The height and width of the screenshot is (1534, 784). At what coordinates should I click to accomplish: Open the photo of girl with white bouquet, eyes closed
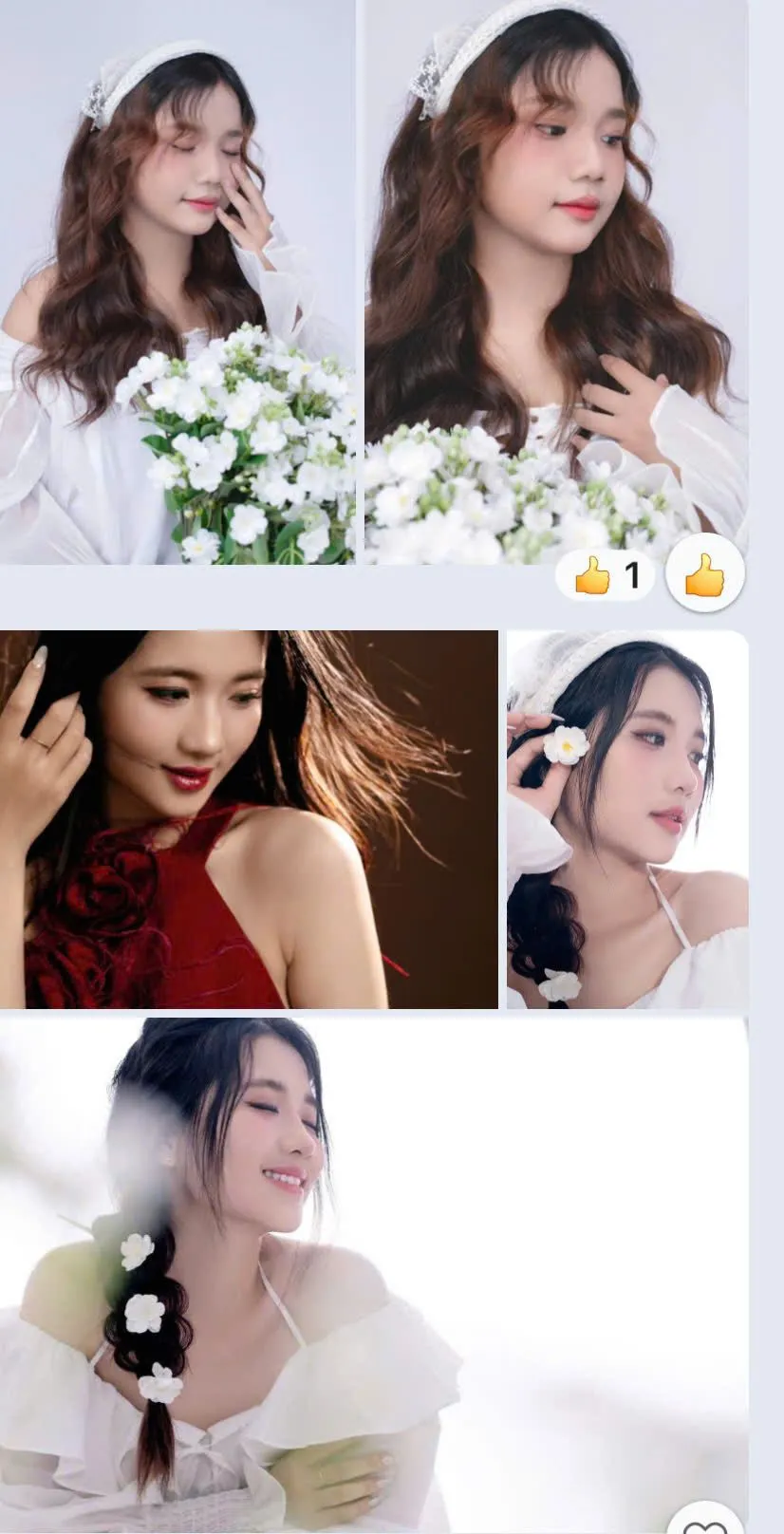(x=177, y=282)
